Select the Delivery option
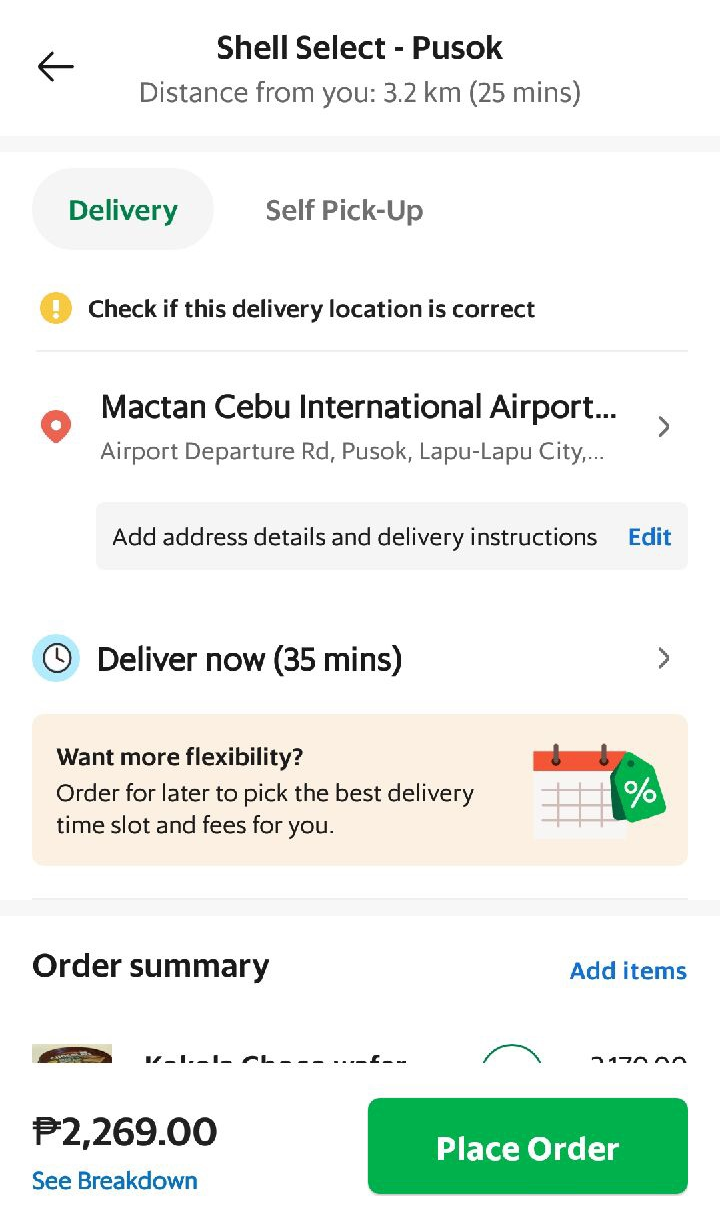This screenshot has height=1228, width=720. [123, 210]
